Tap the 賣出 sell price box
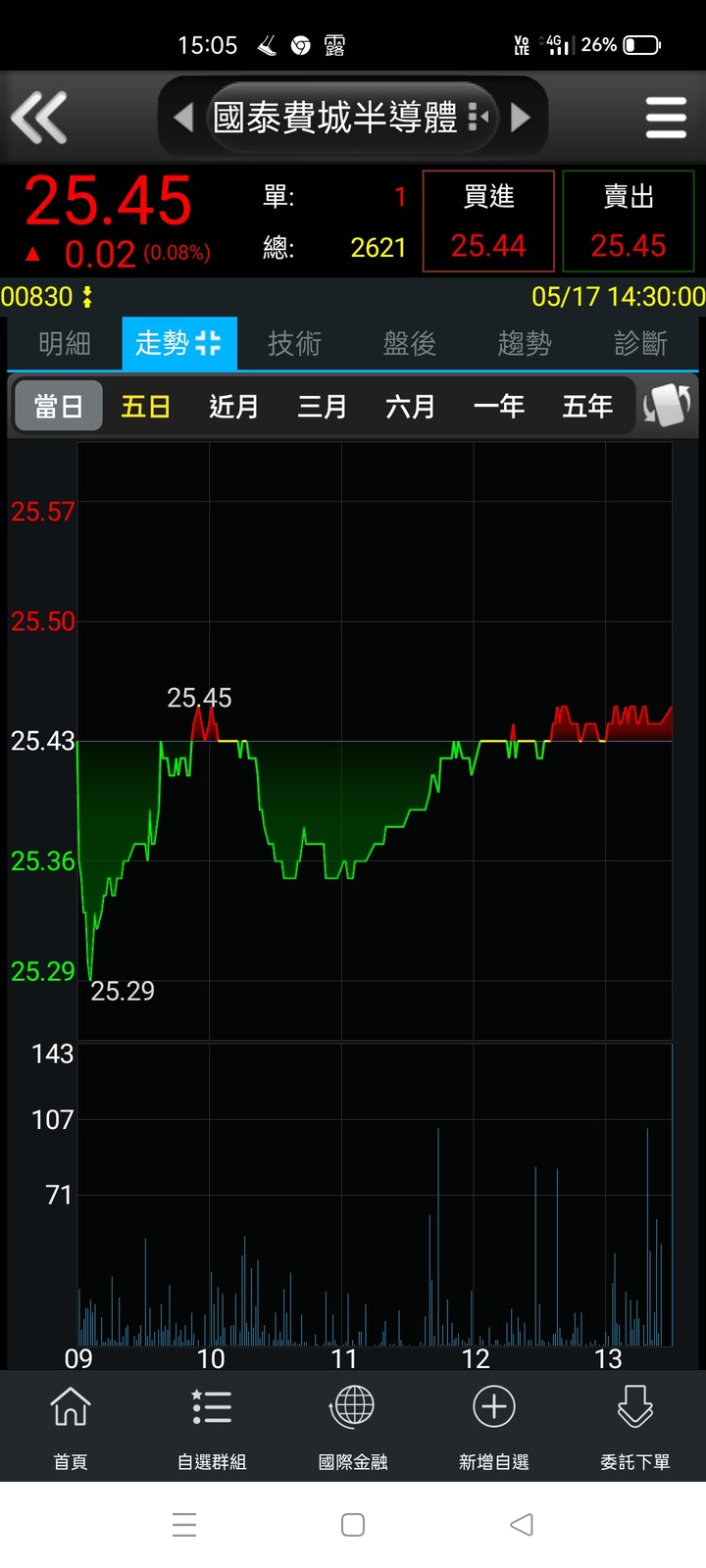Screen dimensions: 706x1568 tap(629, 220)
